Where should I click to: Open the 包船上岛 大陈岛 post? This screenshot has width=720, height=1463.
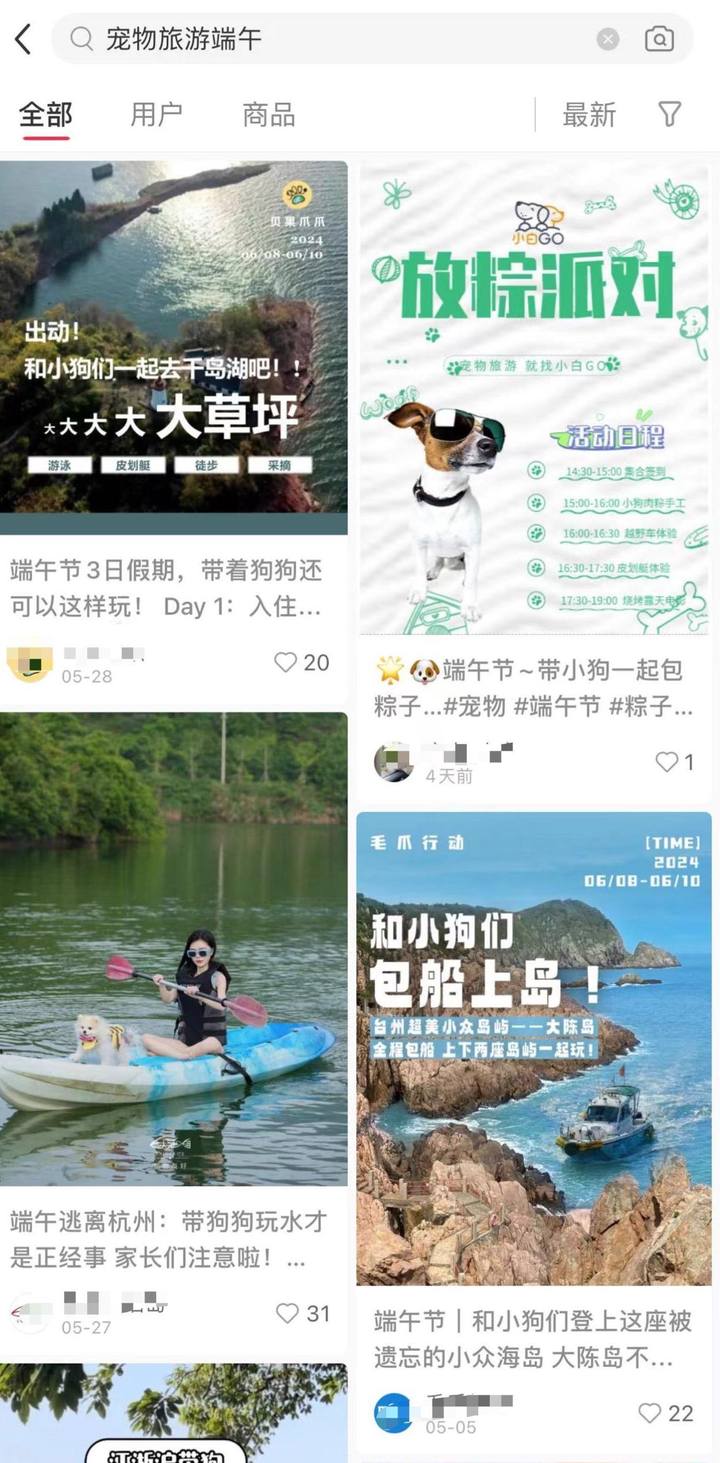(534, 1050)
